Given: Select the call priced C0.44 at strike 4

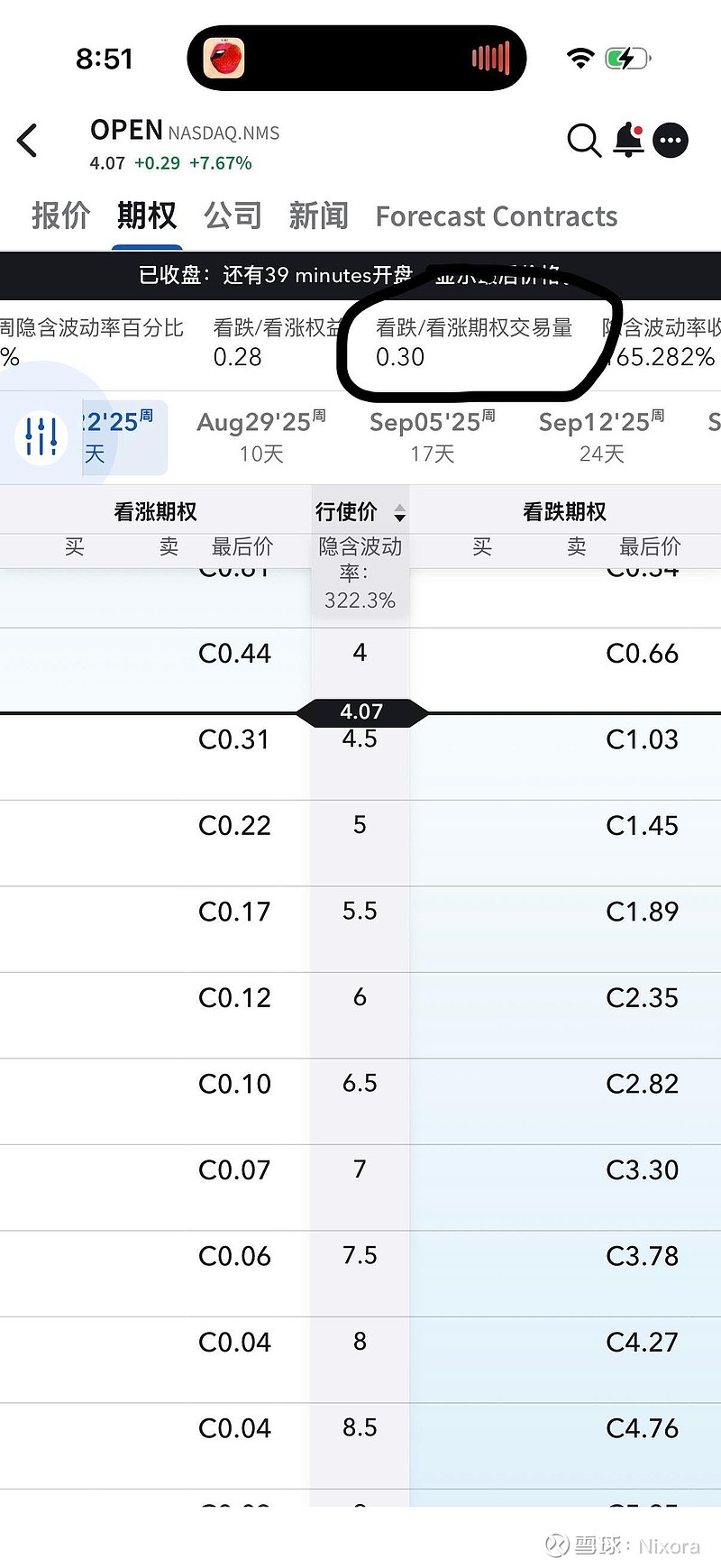Looking at the screenshot, I should 234,653.
